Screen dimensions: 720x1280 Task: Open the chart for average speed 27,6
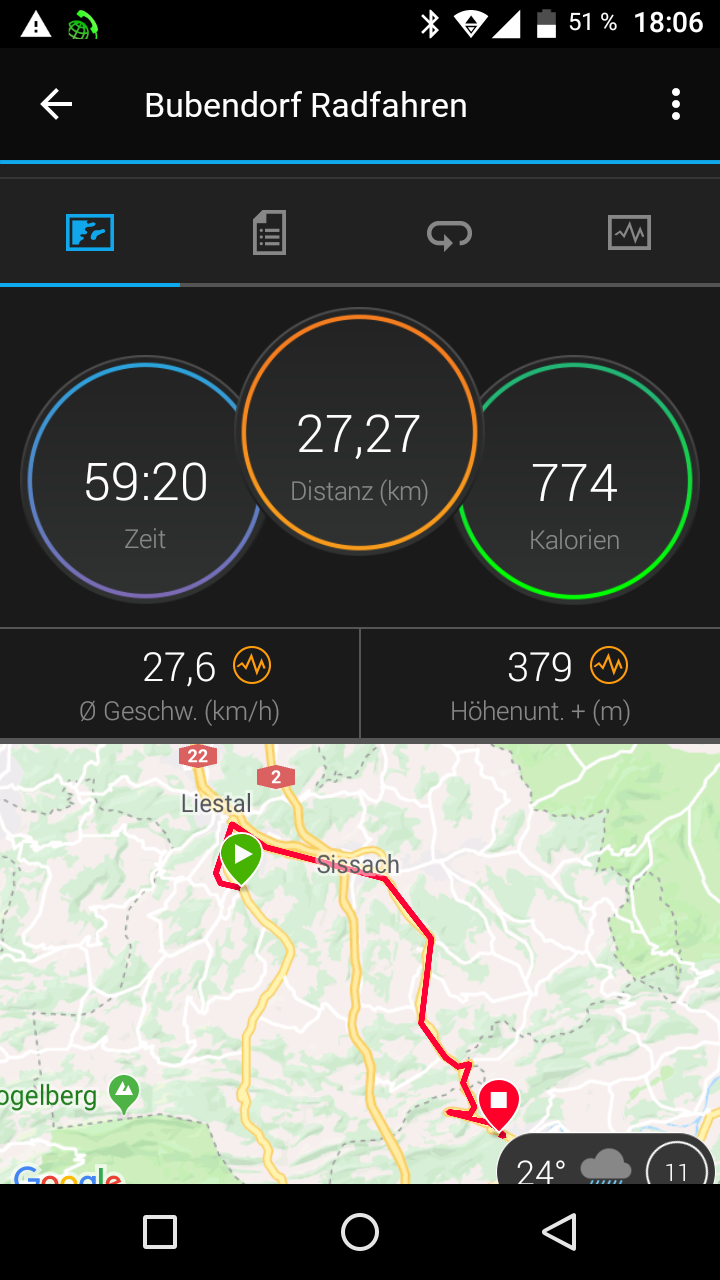pos(252,665)
